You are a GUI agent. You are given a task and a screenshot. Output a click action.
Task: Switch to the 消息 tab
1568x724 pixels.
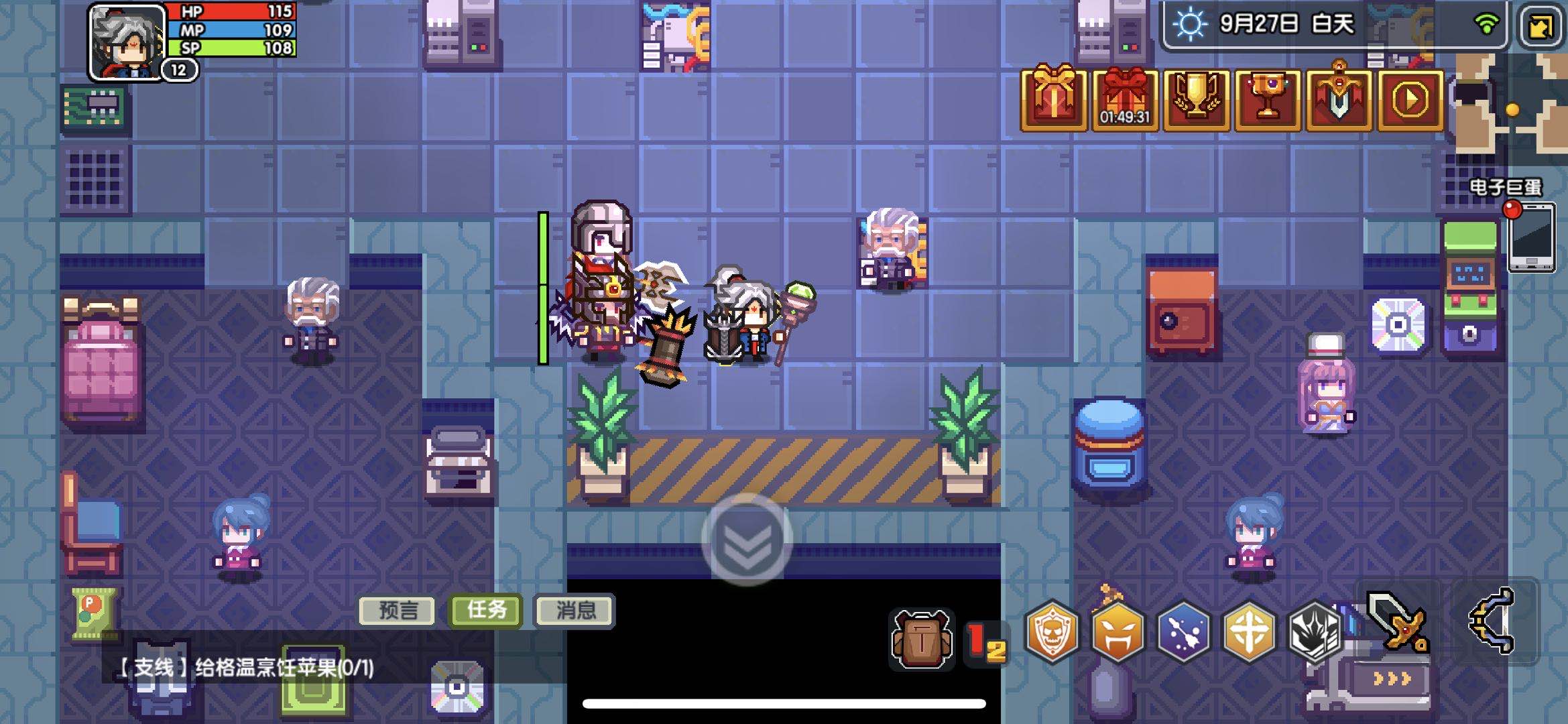pos(575,610)
